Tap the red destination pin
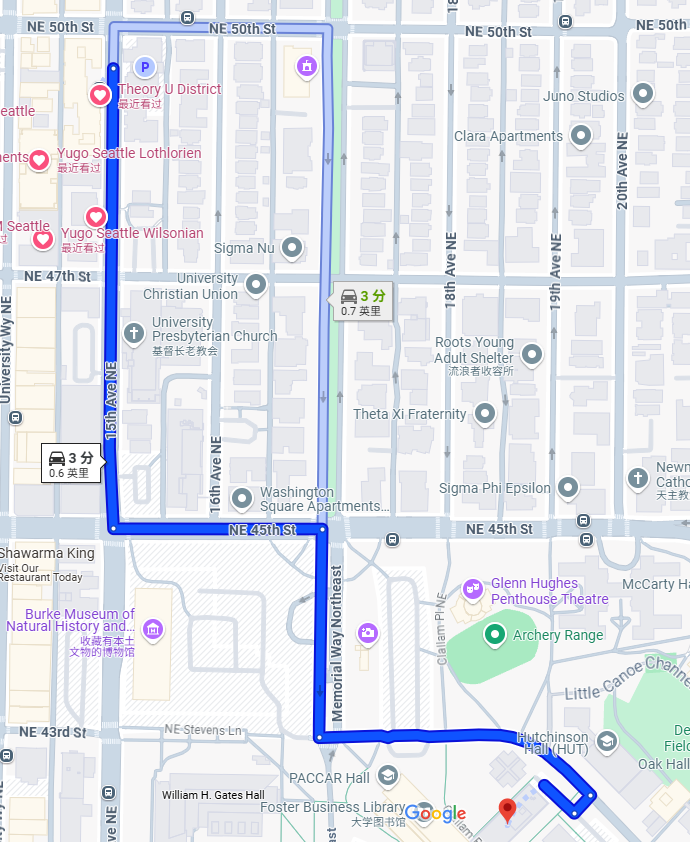The width and height of the screenshot is (690, 842). pos(507,810)
